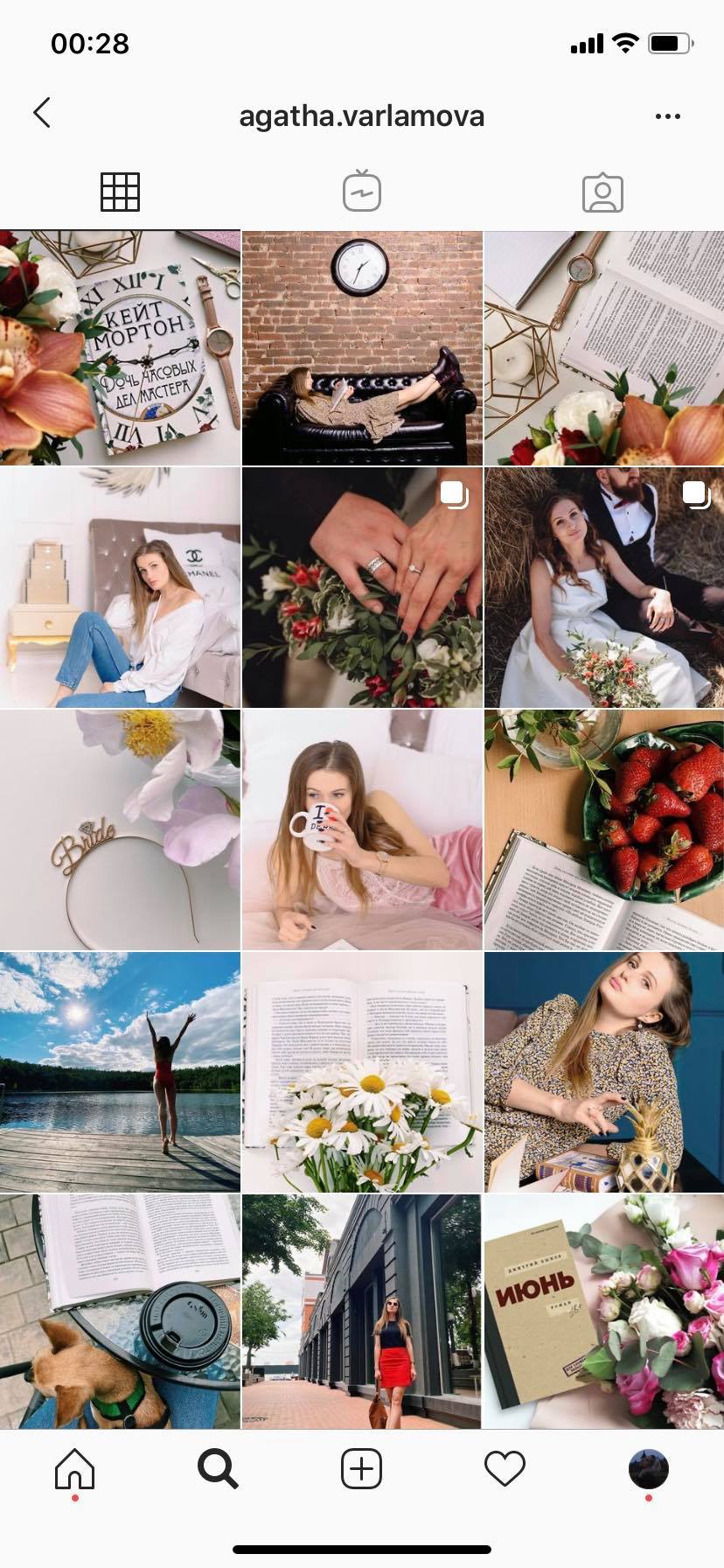The image size is (724, 1568).
Task: Open the Кейт Мортон book cover post
Action: (x=120, y=348)
